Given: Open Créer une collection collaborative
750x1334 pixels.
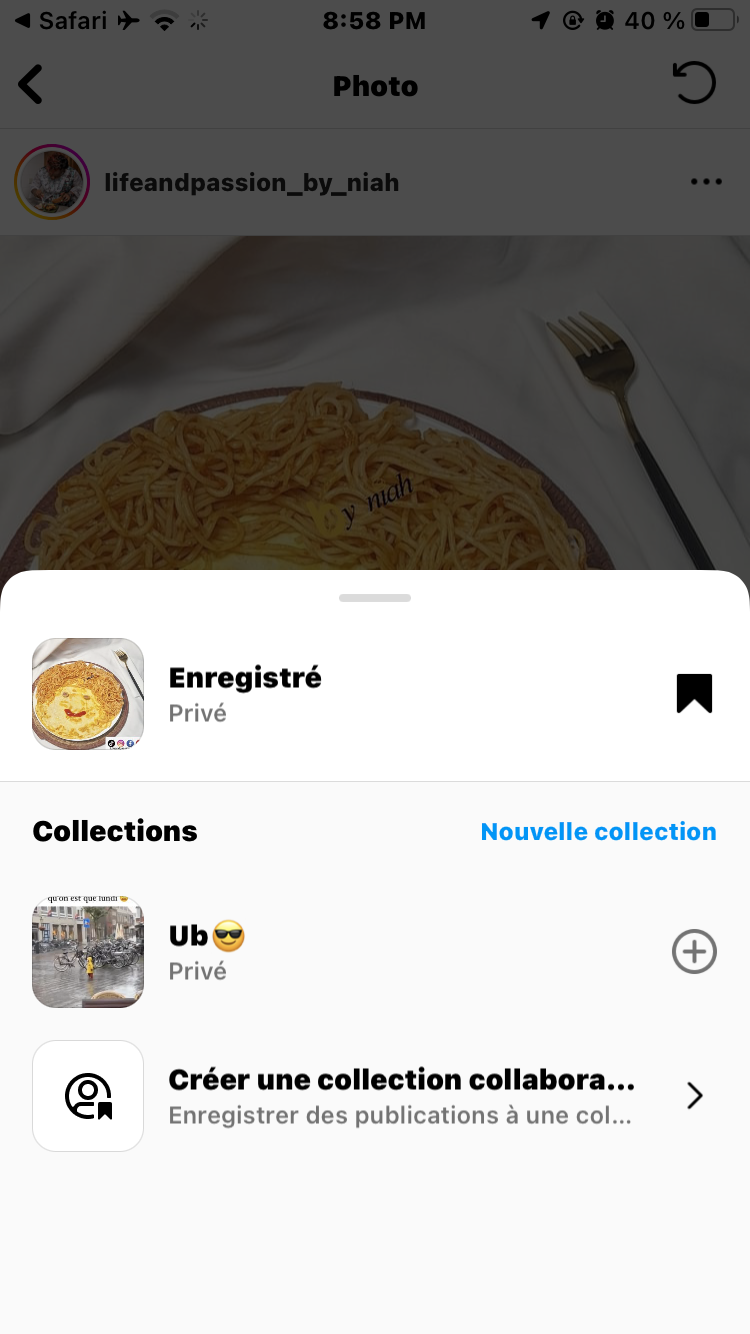Looking at the screenshot, I should (400, 1096).
